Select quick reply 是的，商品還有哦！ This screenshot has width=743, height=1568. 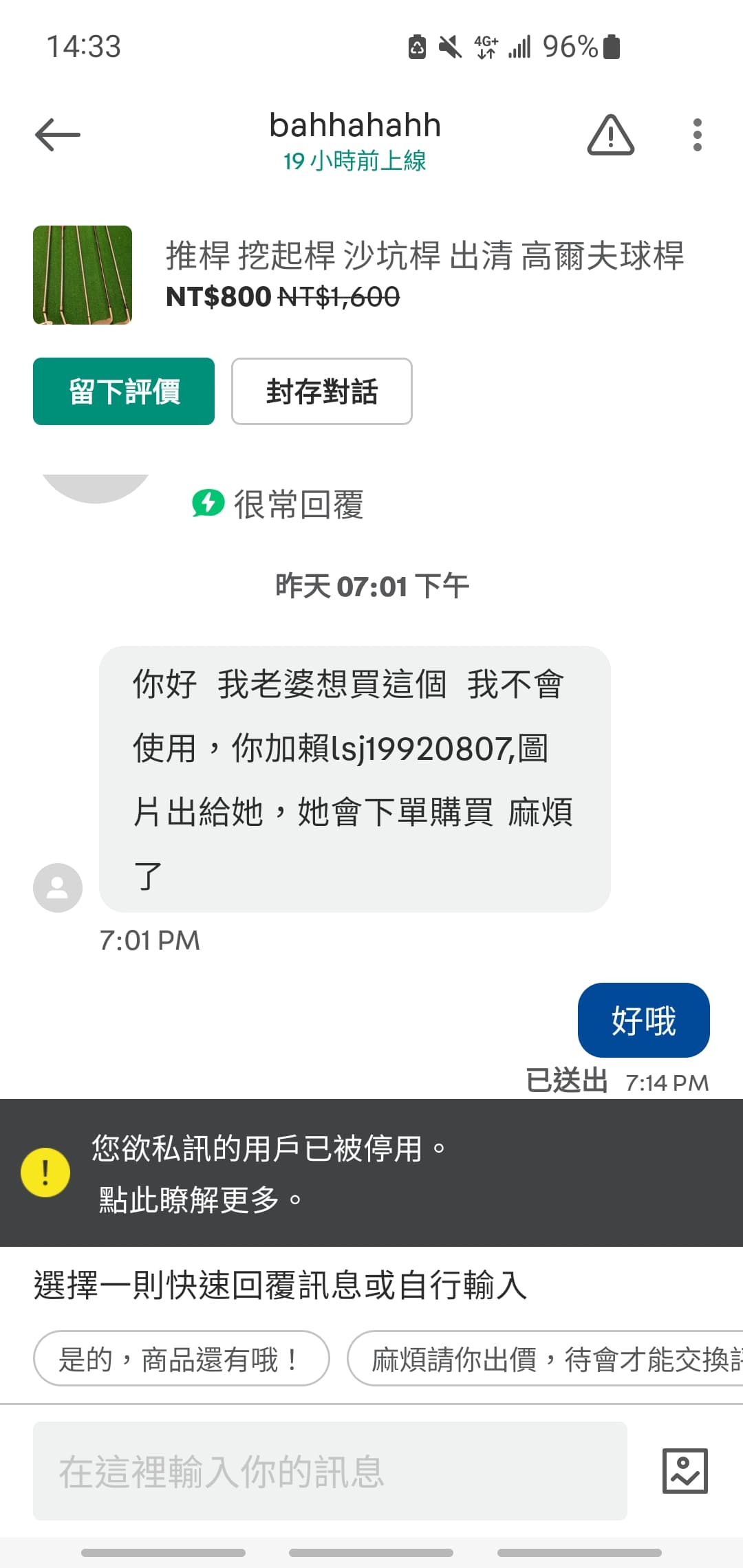[x=181, y=1358]
